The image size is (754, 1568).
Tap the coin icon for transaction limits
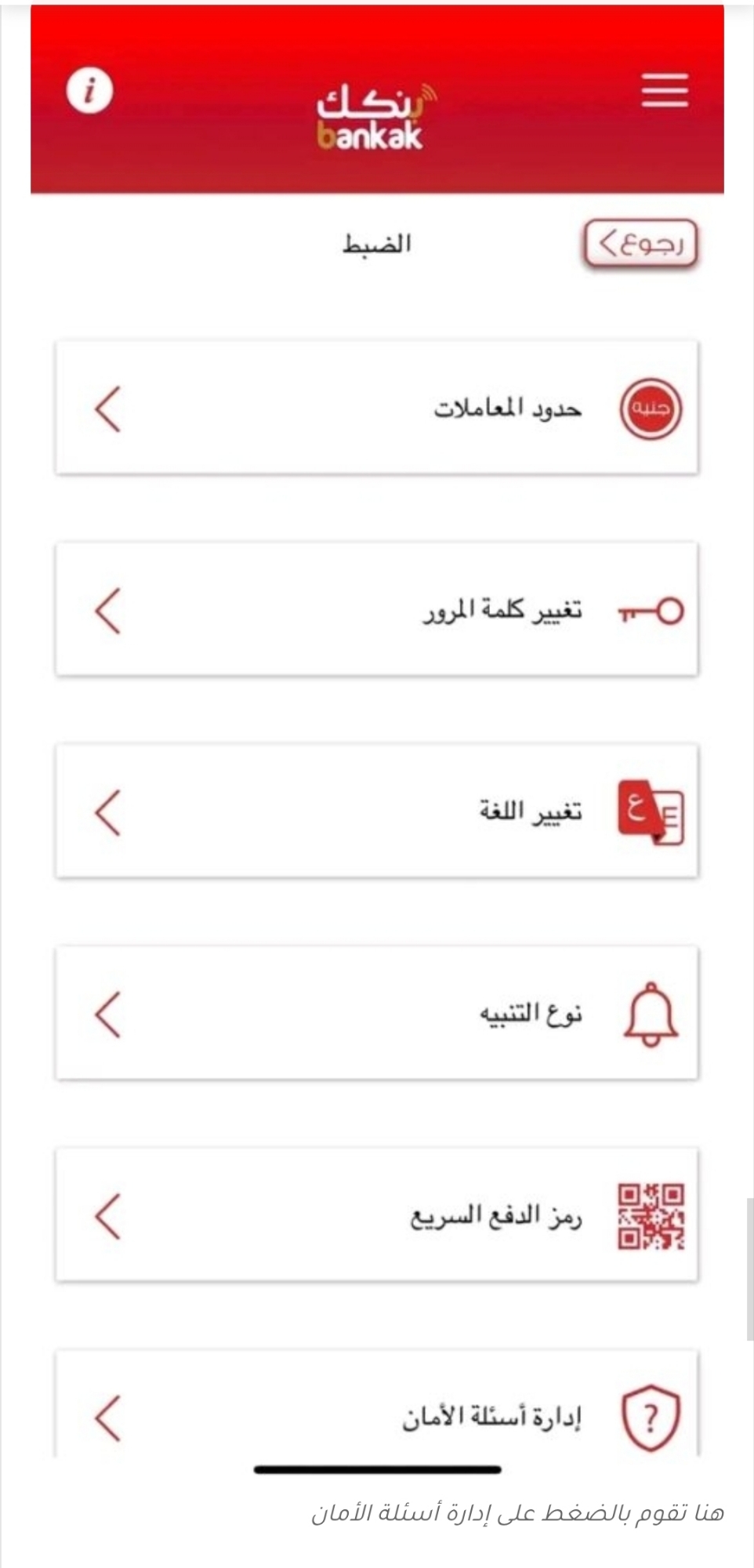648,407
